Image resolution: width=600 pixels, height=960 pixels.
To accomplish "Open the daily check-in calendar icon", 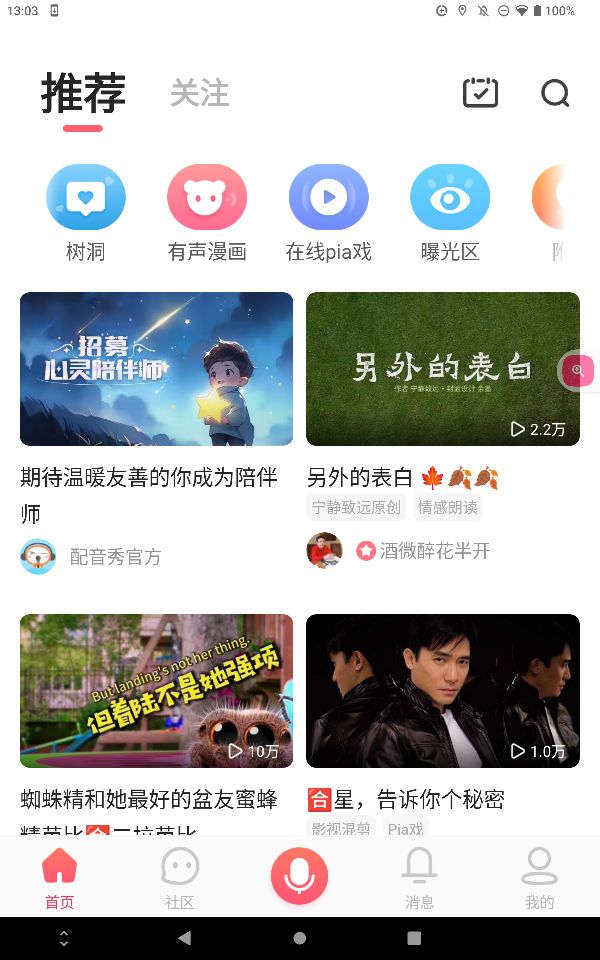I will [480, 93].
